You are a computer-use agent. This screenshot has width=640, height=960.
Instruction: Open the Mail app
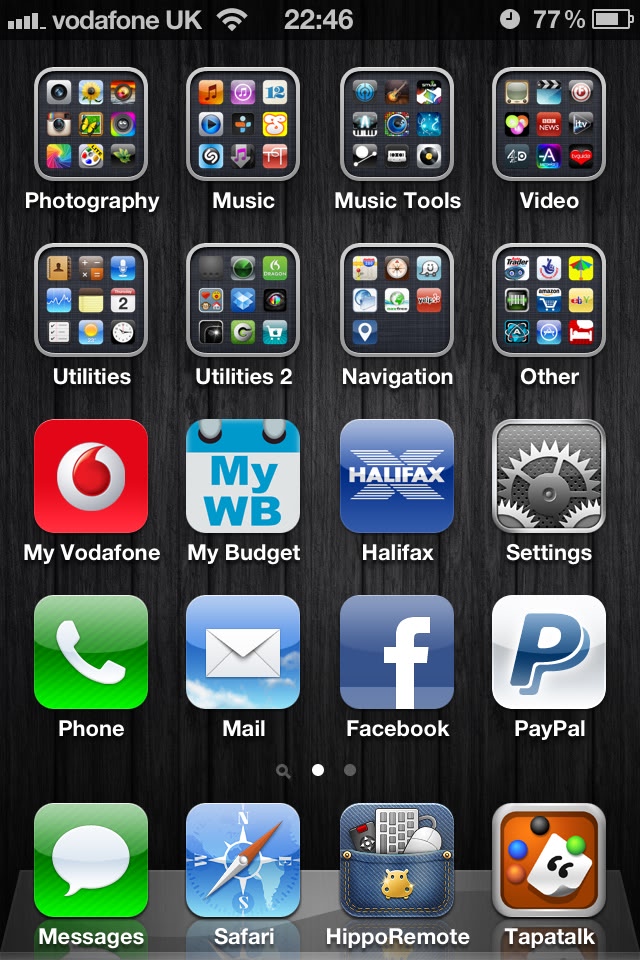click(x=243, y=652)
